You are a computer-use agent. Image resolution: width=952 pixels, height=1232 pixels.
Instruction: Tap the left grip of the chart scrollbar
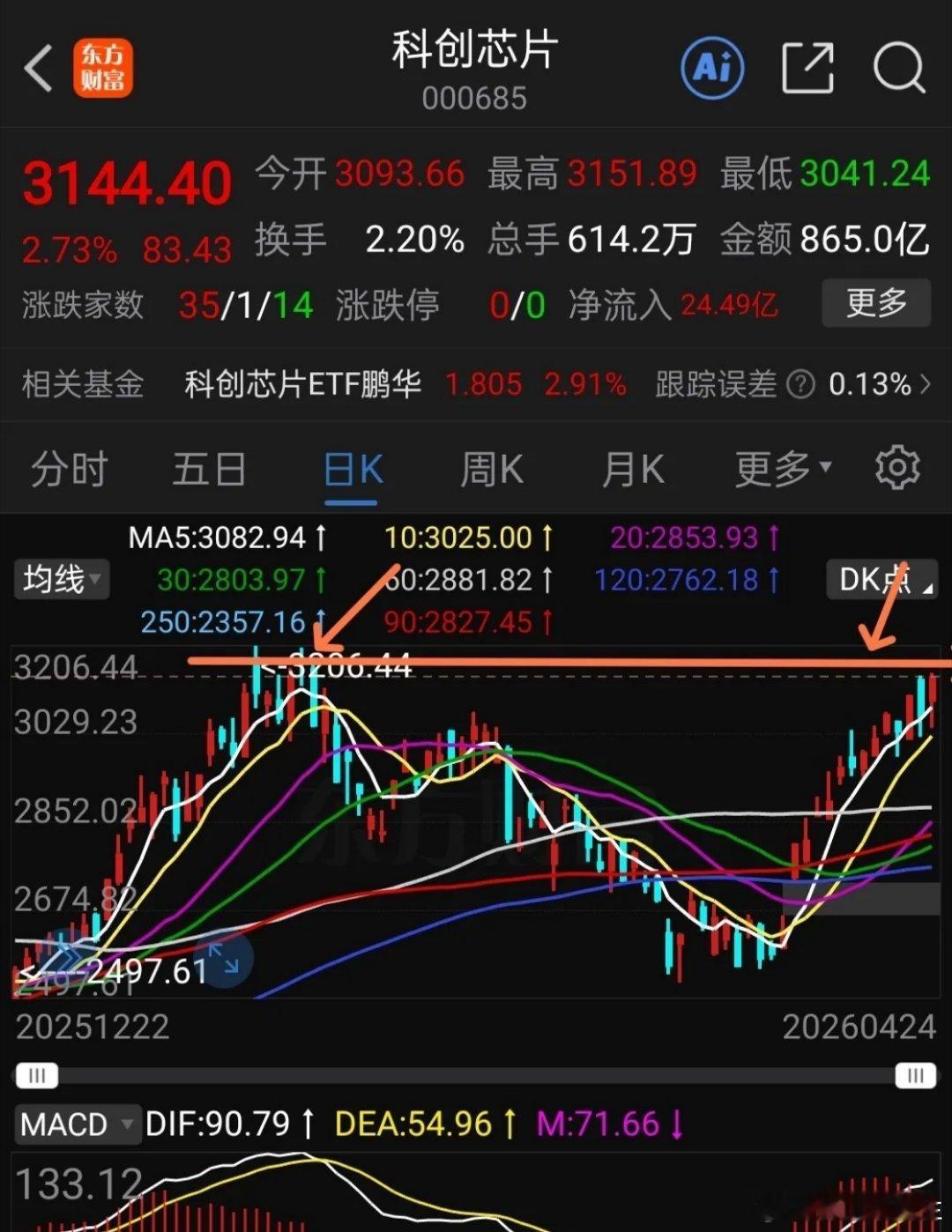point(37,1077)
